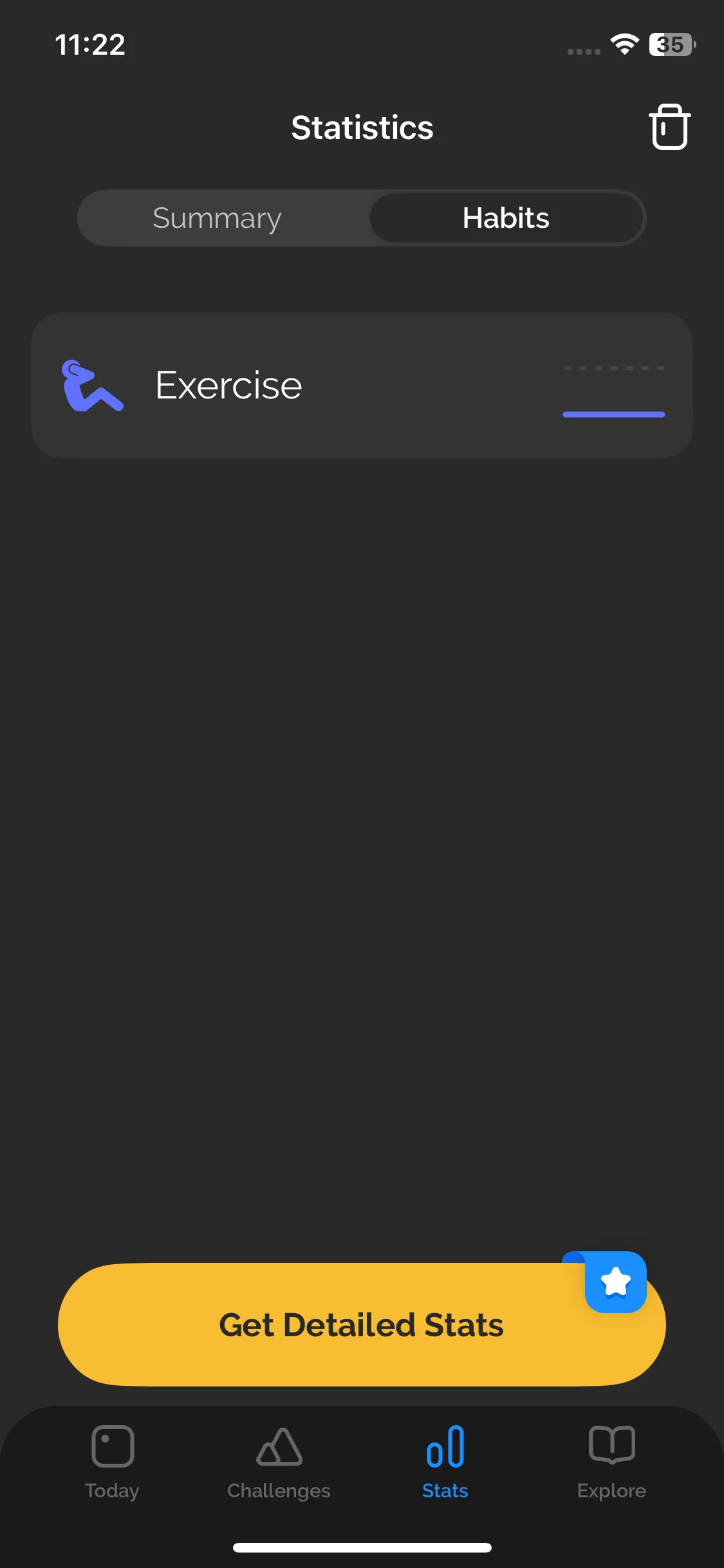Tap the trash icon in the header

(x=669, y=127)
